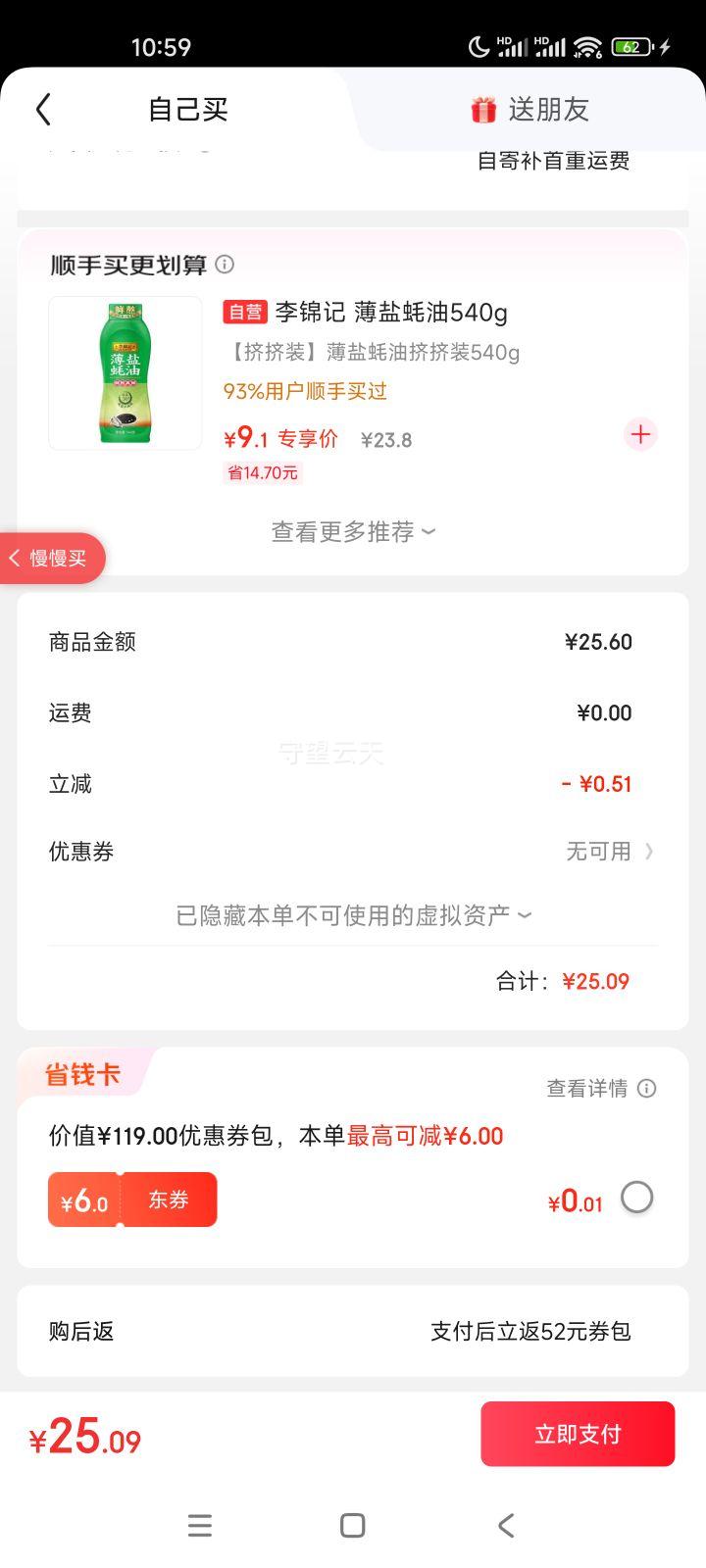The height and width of the screenshot is (1568, 706).
Task: Expand 查看更多推荐 recommendations
Action: [353, 531]
